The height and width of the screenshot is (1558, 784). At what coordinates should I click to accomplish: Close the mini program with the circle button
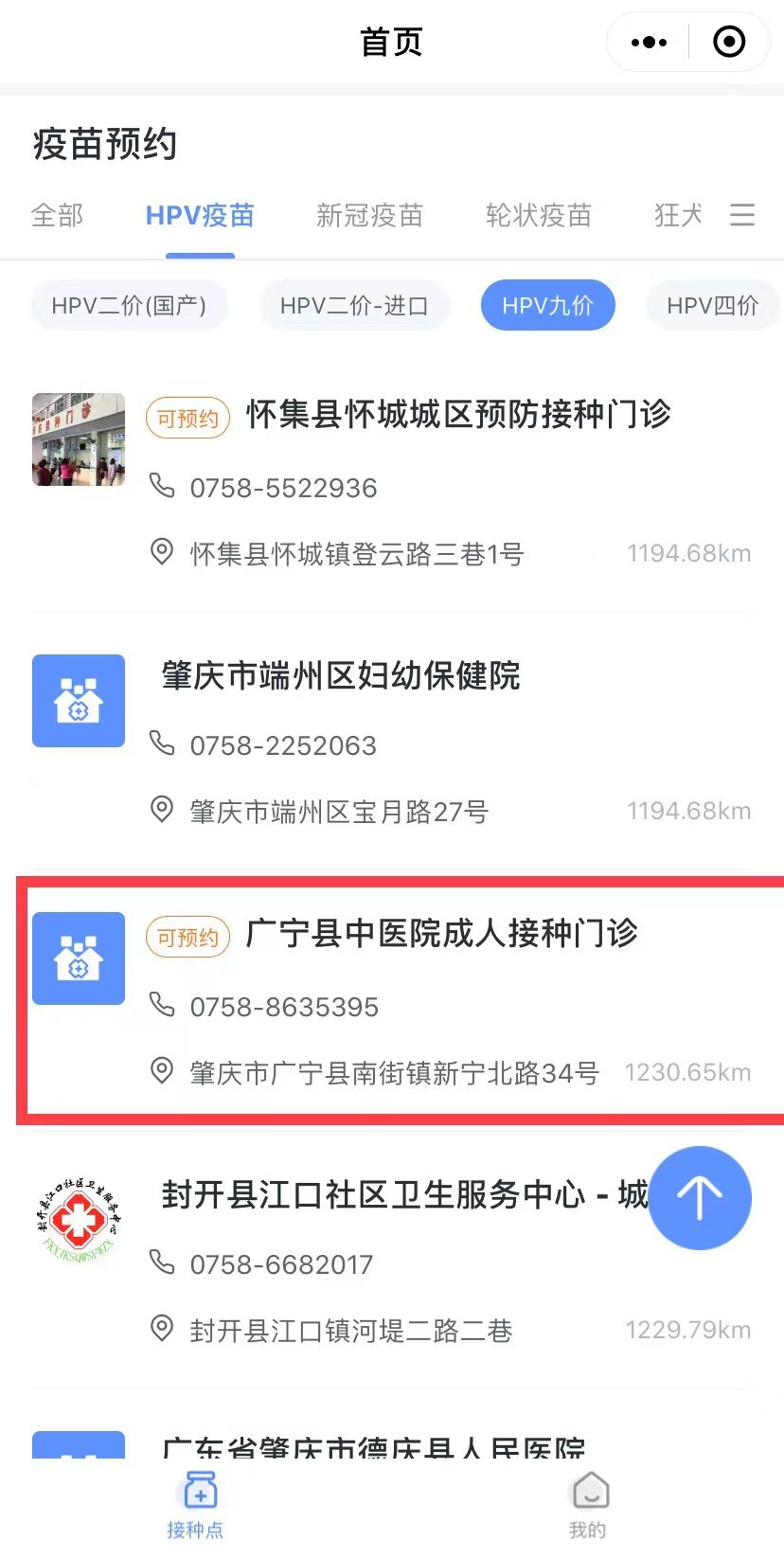pos(728,43)
